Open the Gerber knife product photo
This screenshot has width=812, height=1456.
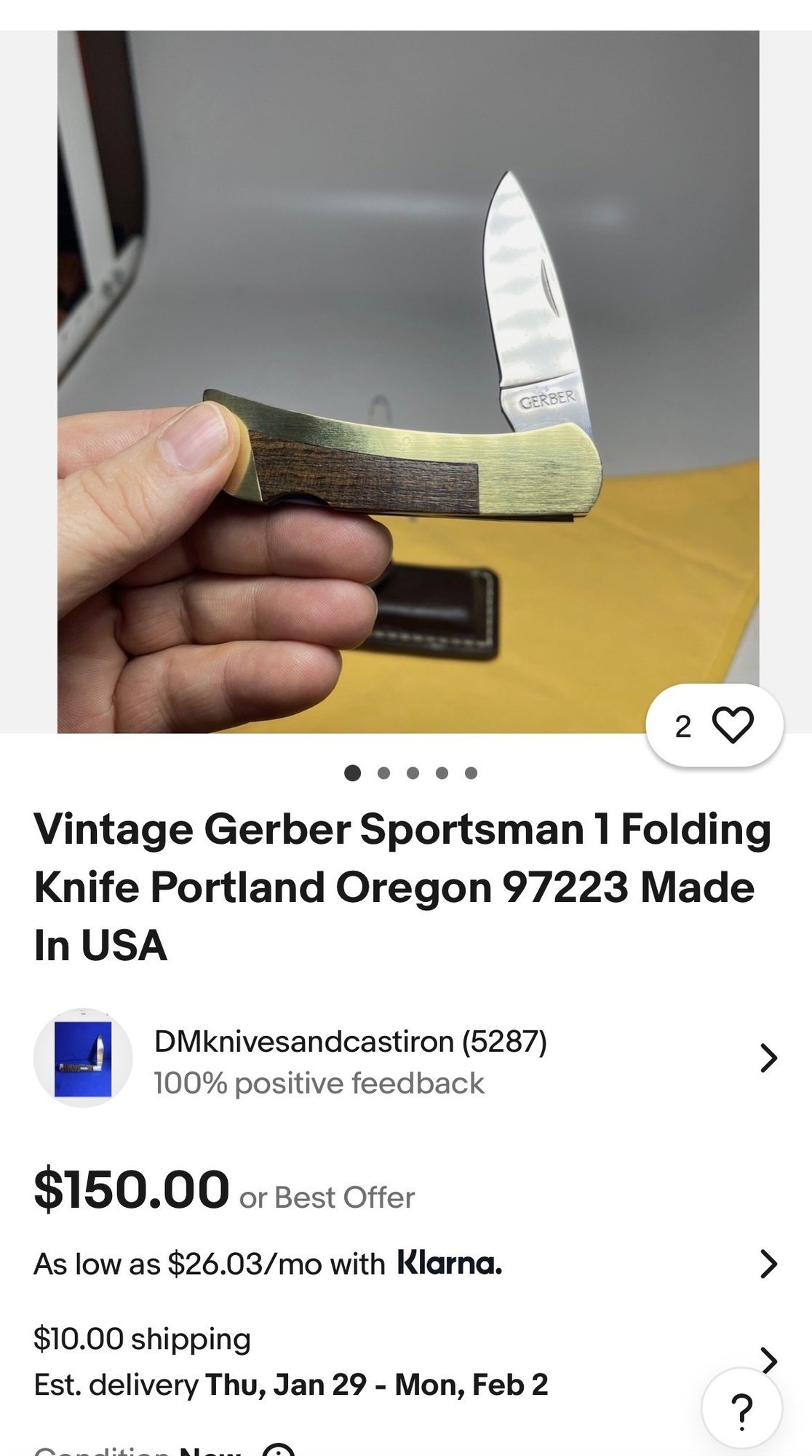pyautogui.click(x=407, y=379)
